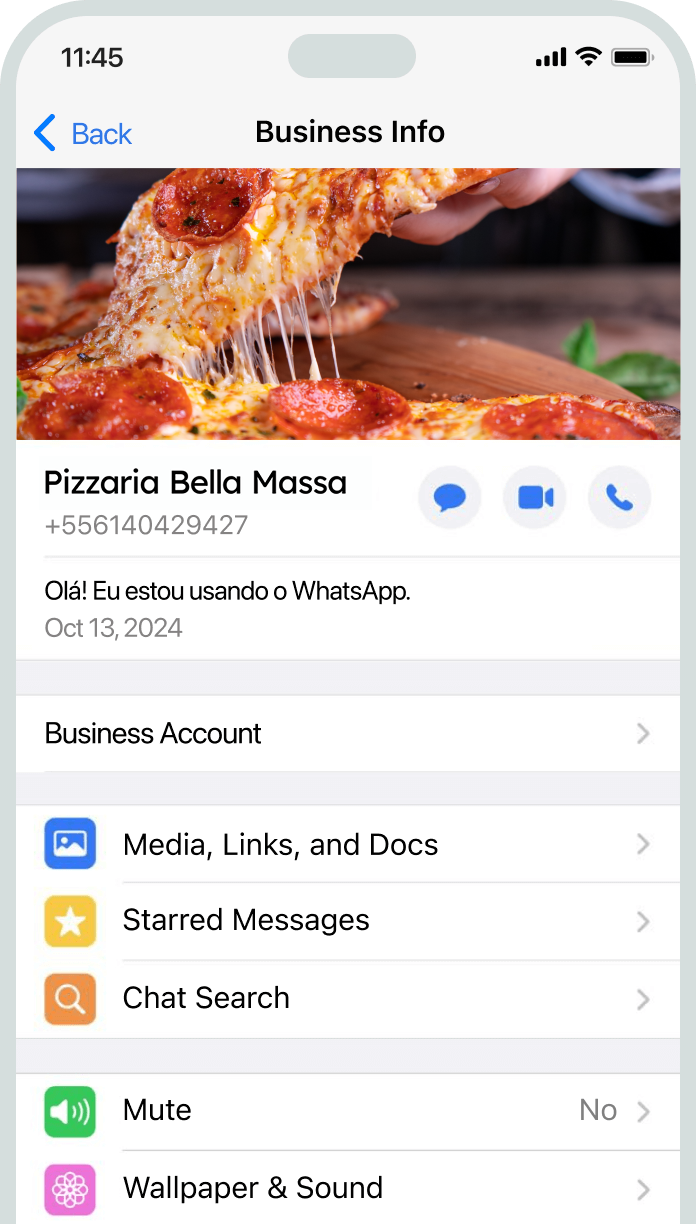Screen dimensions: 696x1224
Task: Open the Business Account details
Action: point(347,733)
